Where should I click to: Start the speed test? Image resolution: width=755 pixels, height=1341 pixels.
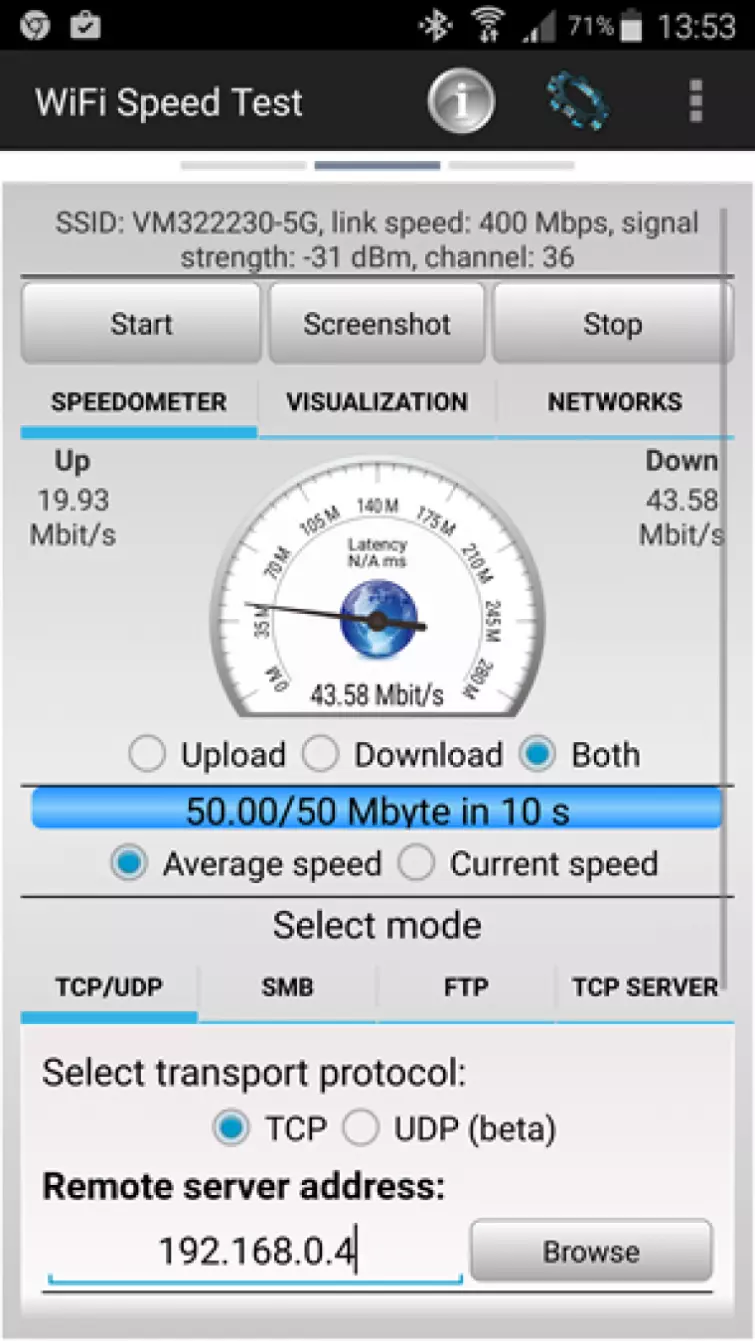[140, 323]
